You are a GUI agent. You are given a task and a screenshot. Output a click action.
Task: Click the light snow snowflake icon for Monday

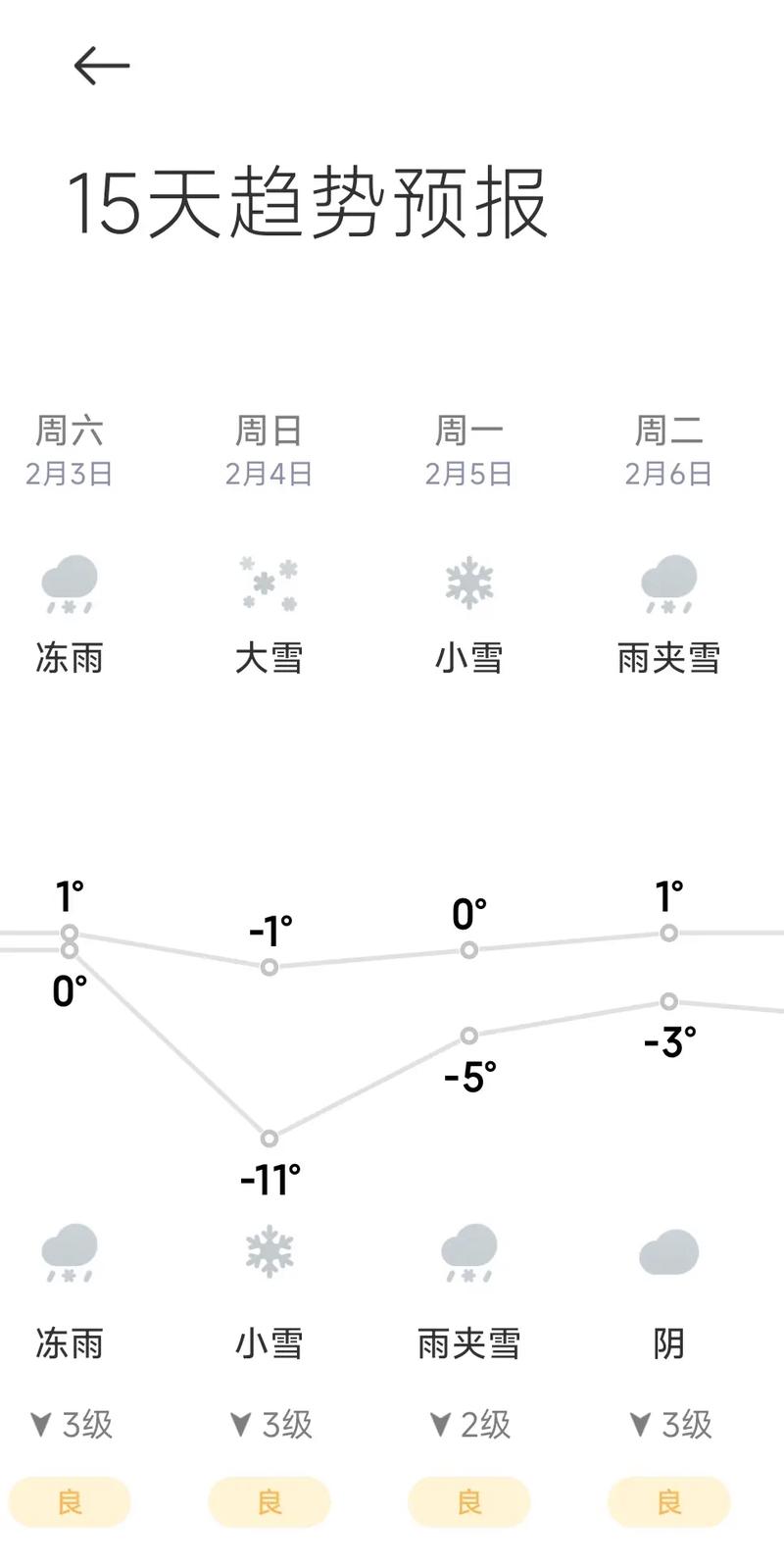468,583
